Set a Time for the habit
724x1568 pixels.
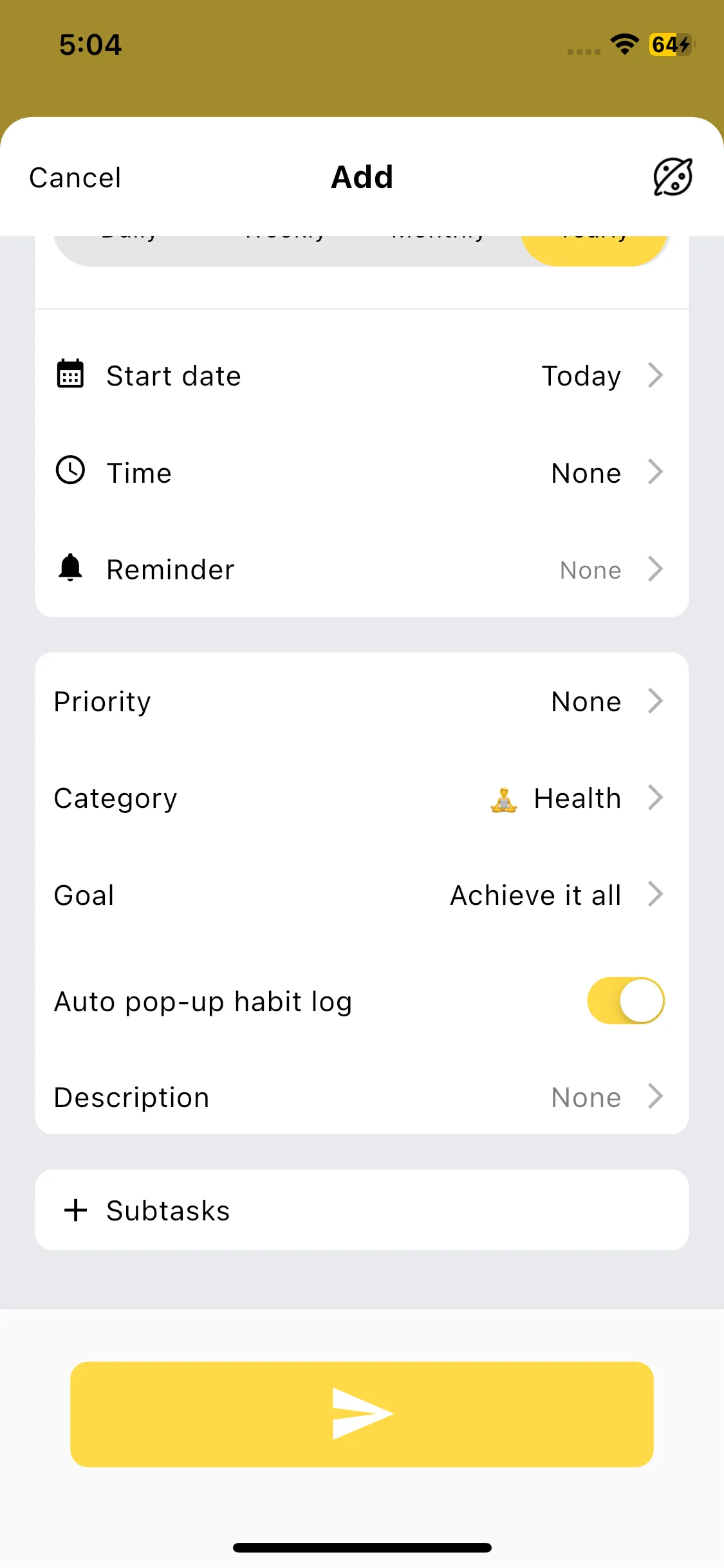tap(362, 472)
